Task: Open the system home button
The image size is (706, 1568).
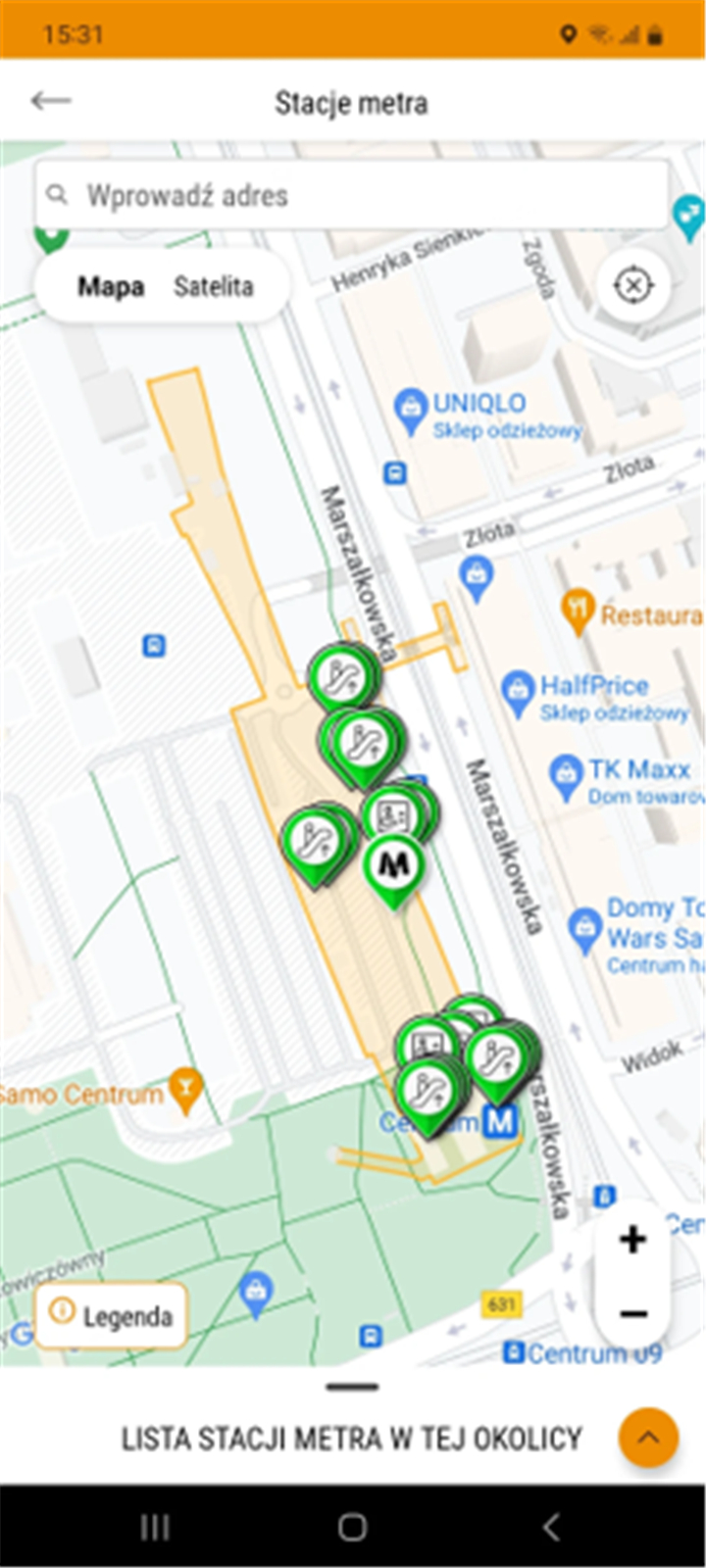Action: (x=353, y=1527)
